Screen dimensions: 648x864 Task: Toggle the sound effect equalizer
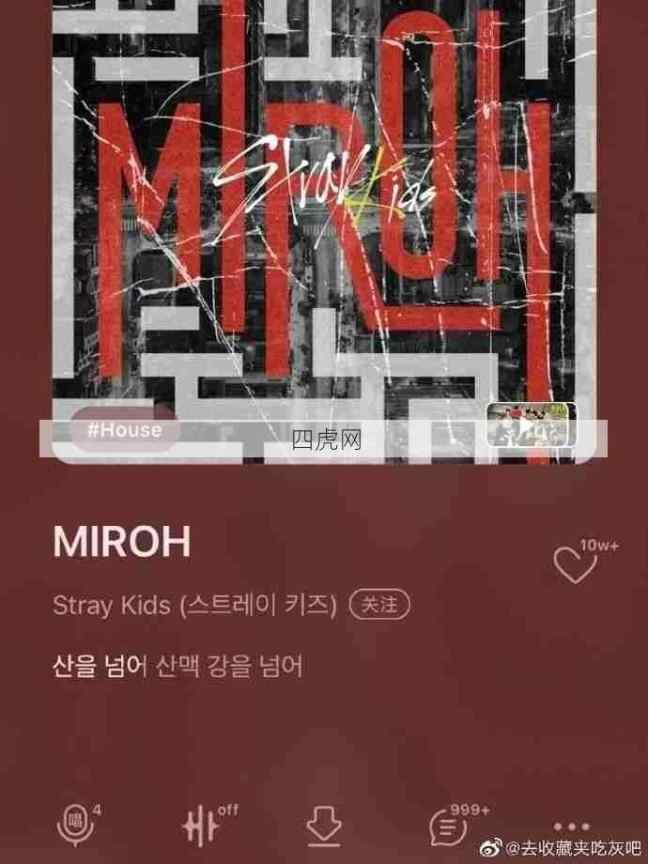[197, 826]
